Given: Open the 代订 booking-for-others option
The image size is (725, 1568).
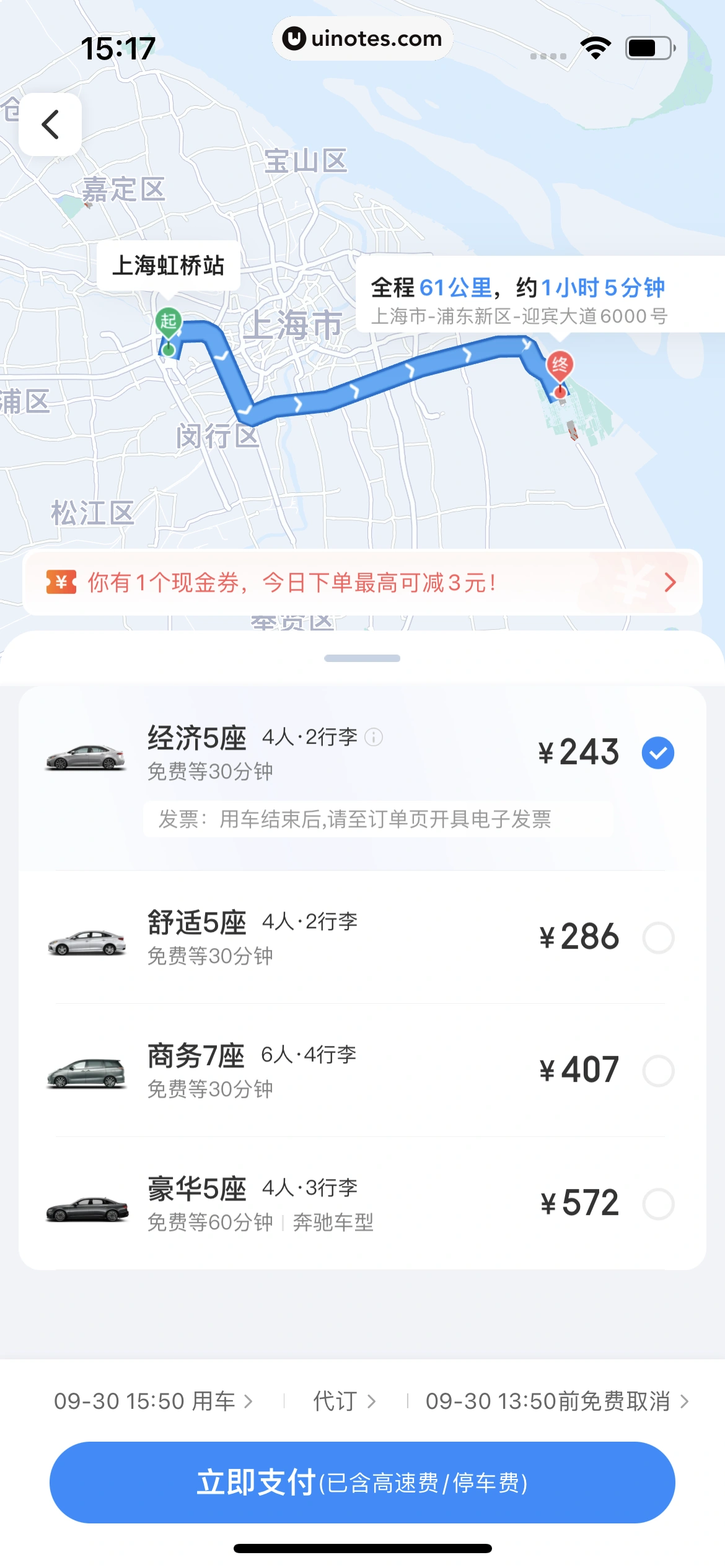Looking at the screenshot, I should pos(344,1401).
